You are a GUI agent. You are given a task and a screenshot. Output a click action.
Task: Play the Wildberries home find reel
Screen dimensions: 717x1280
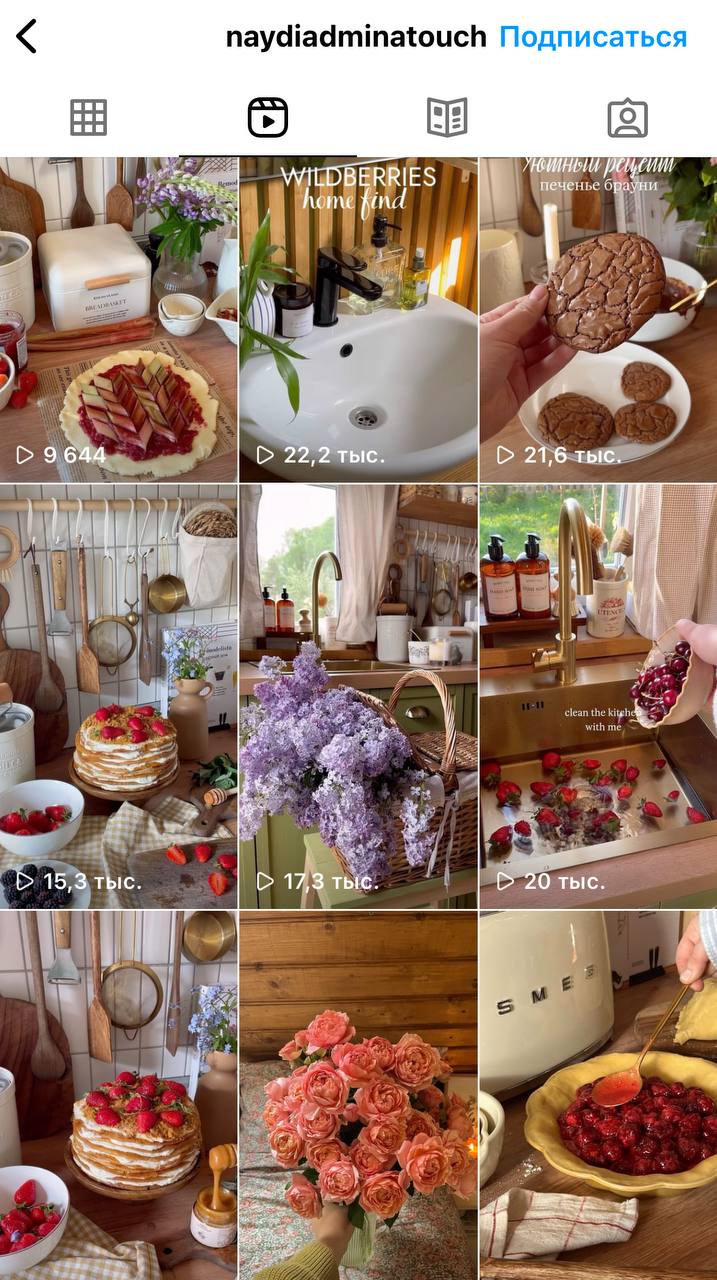(x=358, y=320)
